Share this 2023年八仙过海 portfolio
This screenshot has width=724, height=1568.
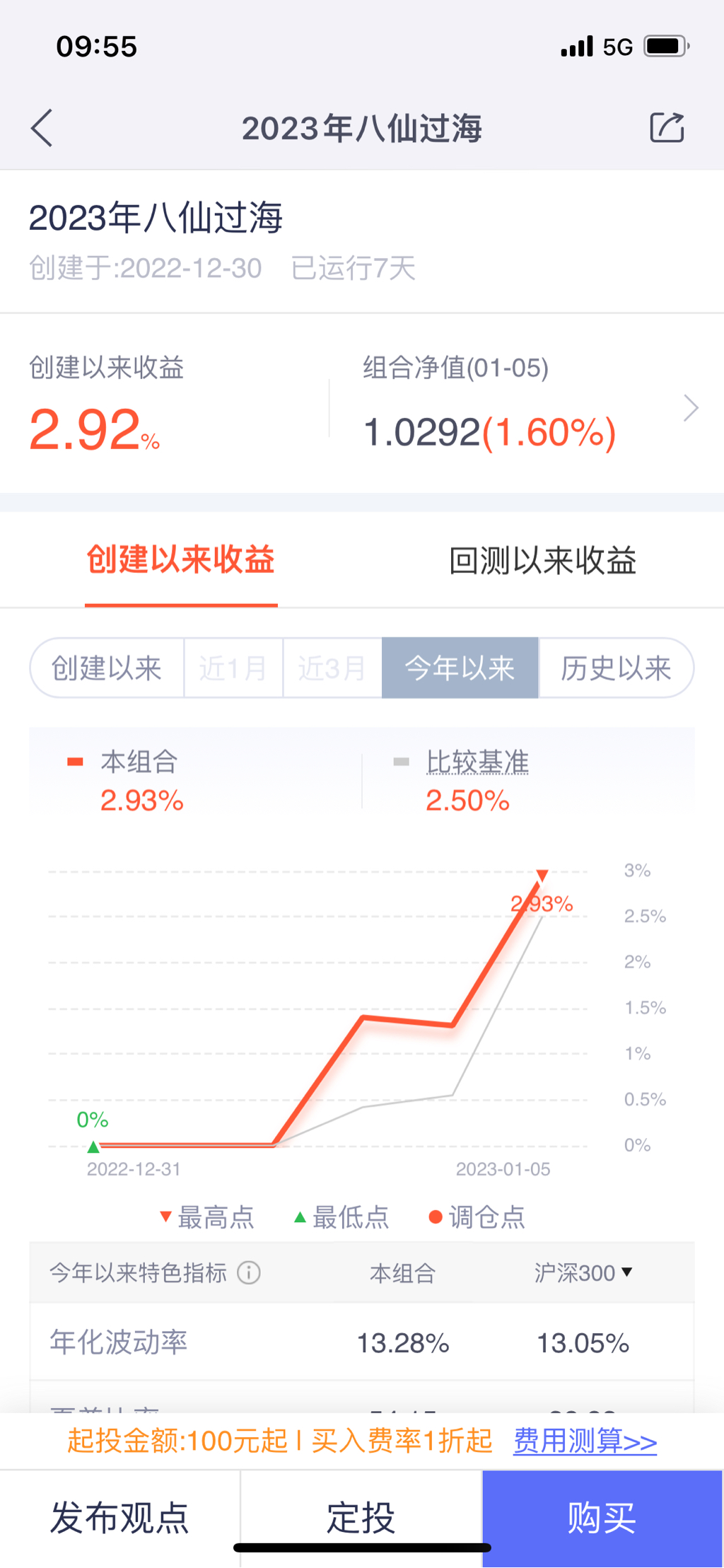[x=667, y=128]
